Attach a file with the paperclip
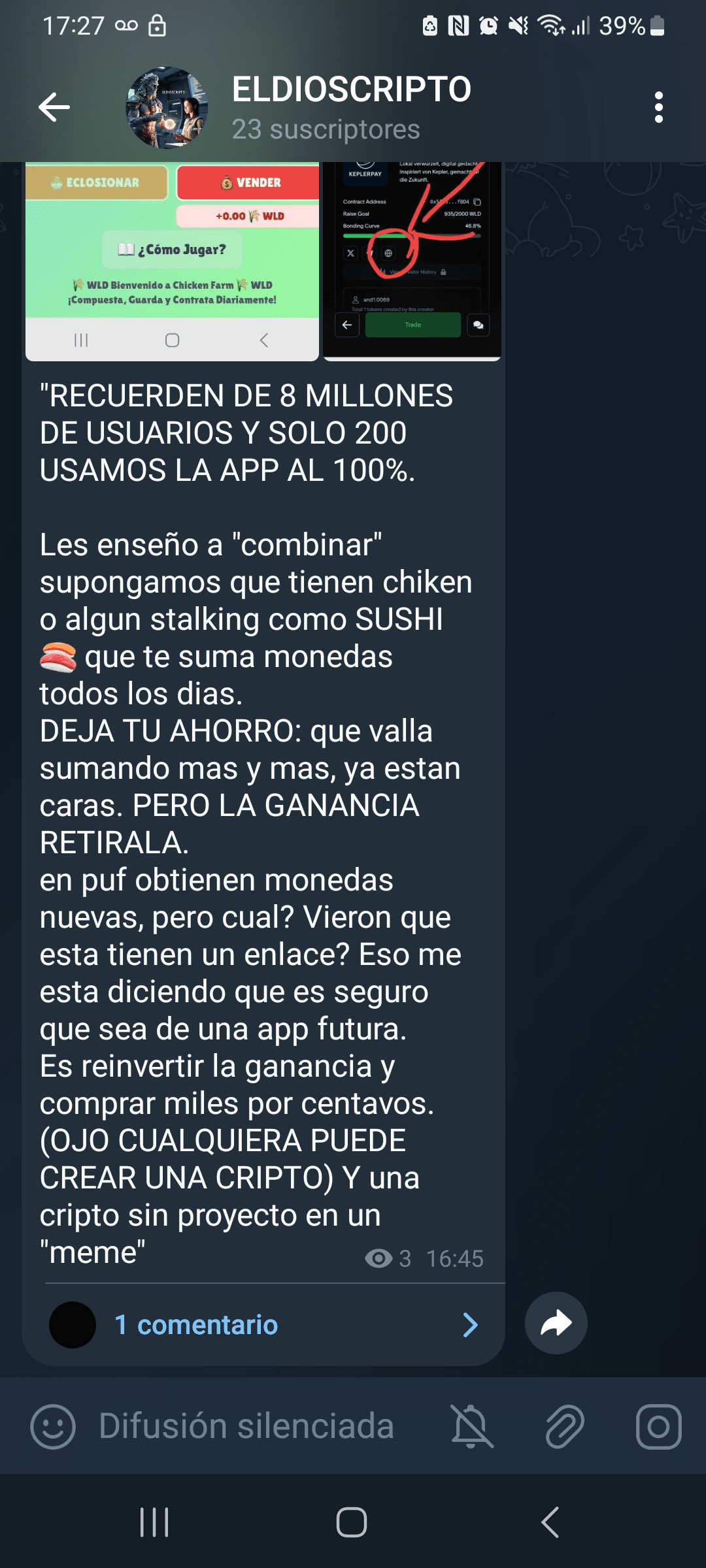706x1568 pixels. (565, 1427)
